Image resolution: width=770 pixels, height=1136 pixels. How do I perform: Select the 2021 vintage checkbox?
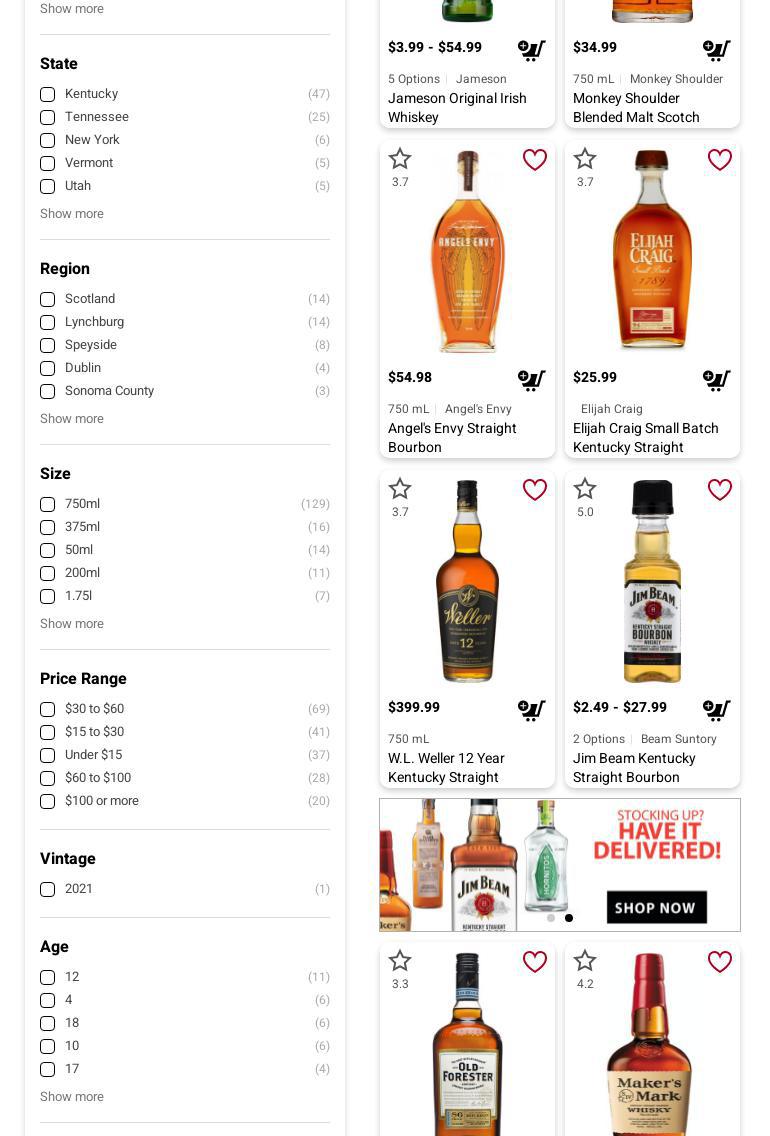(x=48, y=890)
